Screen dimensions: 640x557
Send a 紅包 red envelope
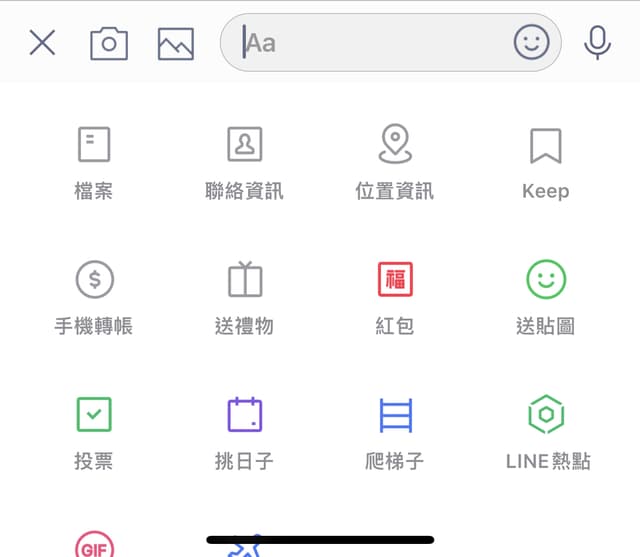click(395, 296)
